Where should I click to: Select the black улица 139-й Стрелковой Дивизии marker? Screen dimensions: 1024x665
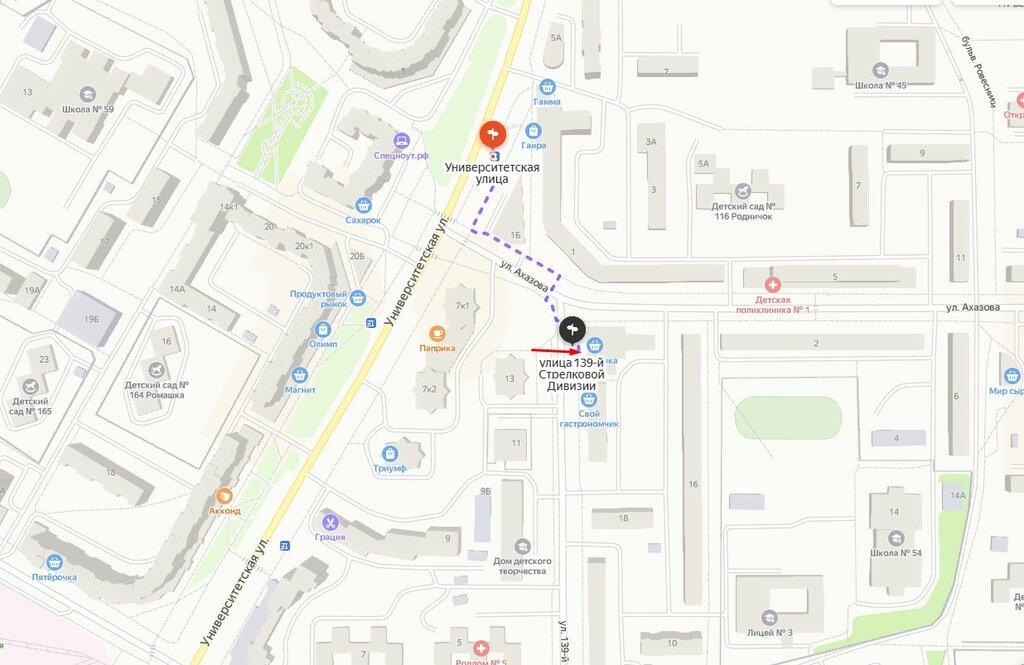pos(572,331)
